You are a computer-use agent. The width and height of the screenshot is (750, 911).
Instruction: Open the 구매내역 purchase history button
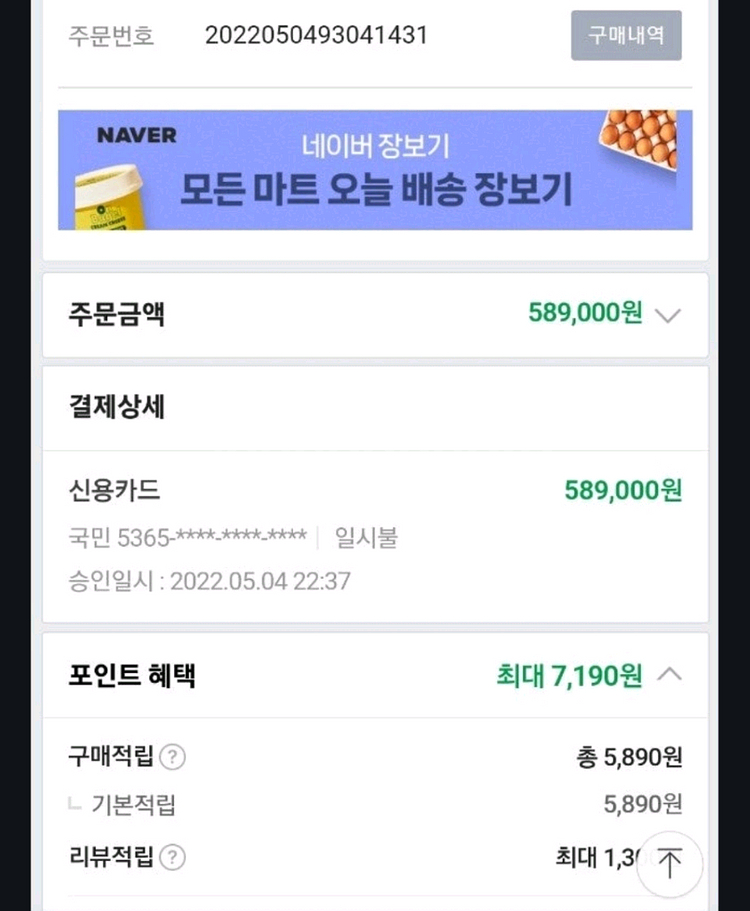click(626, 35)
